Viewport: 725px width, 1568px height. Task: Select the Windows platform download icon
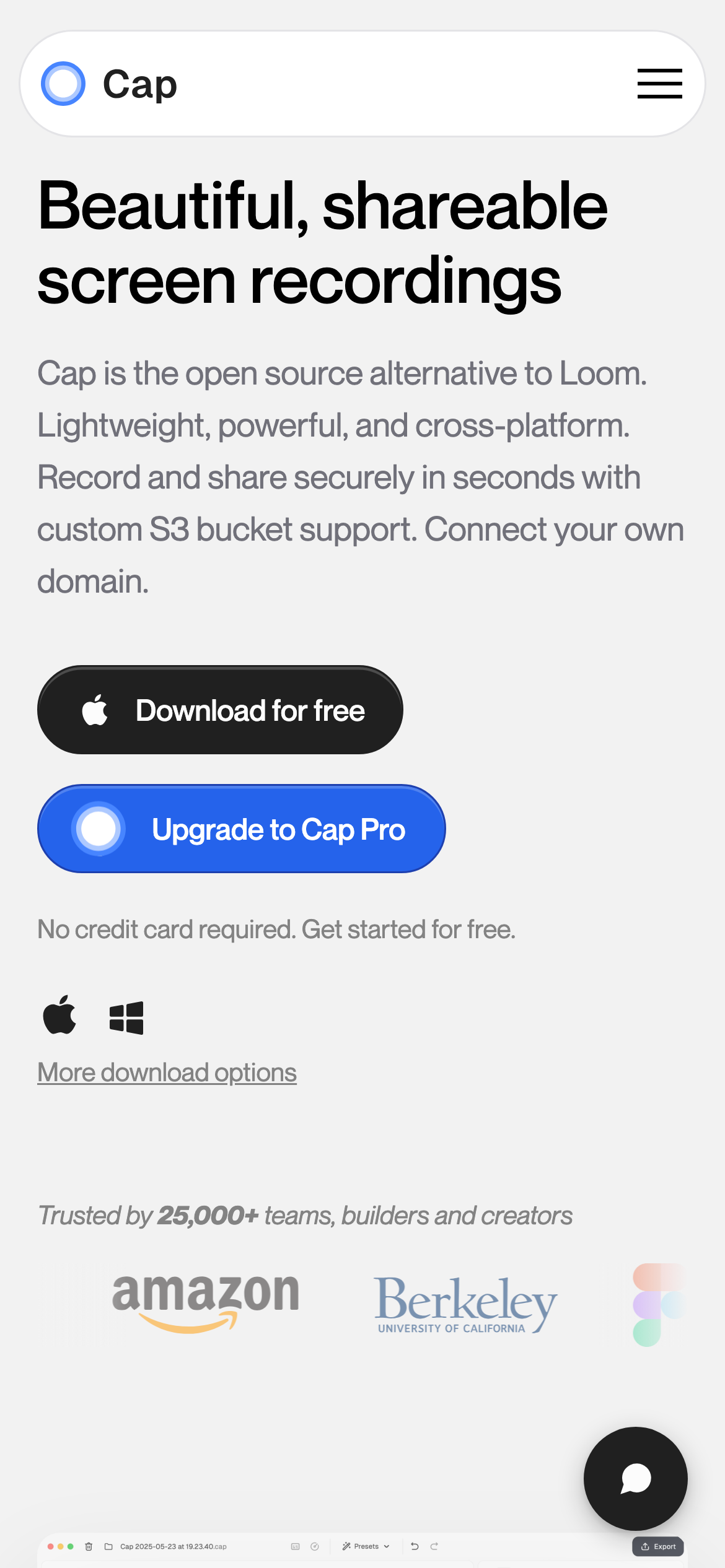tap(126, 1017)
